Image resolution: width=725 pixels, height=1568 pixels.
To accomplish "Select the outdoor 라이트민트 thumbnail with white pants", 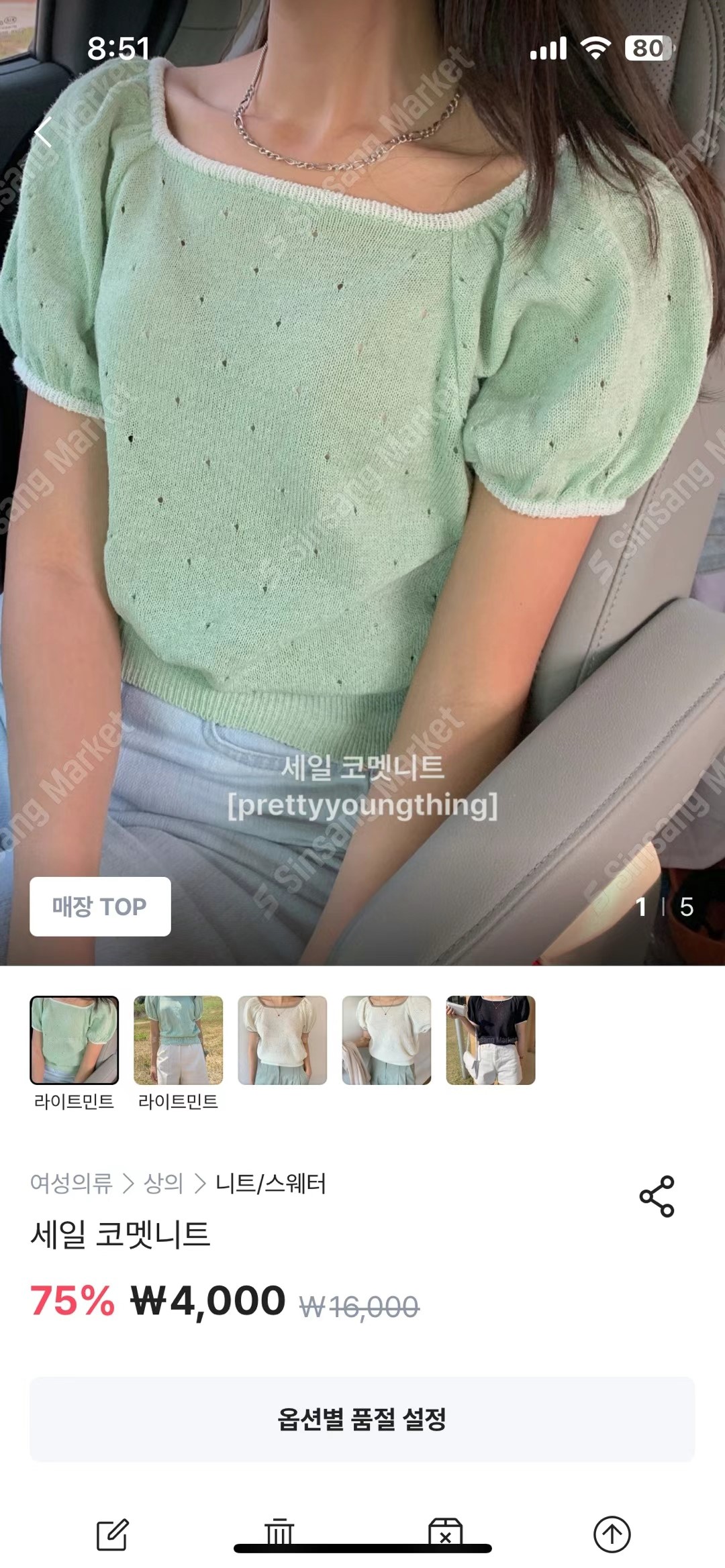I will pyautogui.click(x=178, y=1040).
